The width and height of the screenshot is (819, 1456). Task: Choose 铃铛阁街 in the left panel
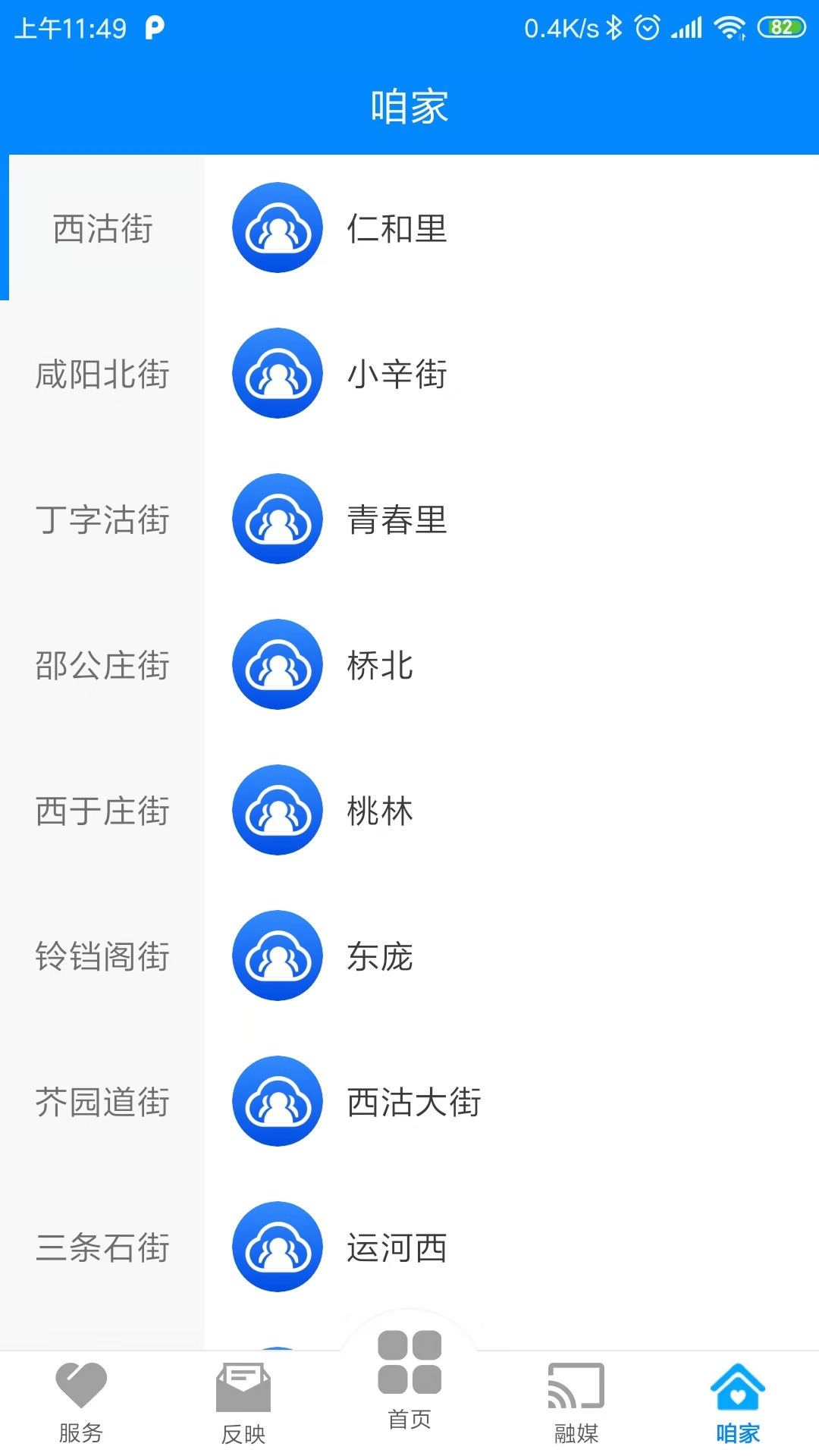coord(102,957)
